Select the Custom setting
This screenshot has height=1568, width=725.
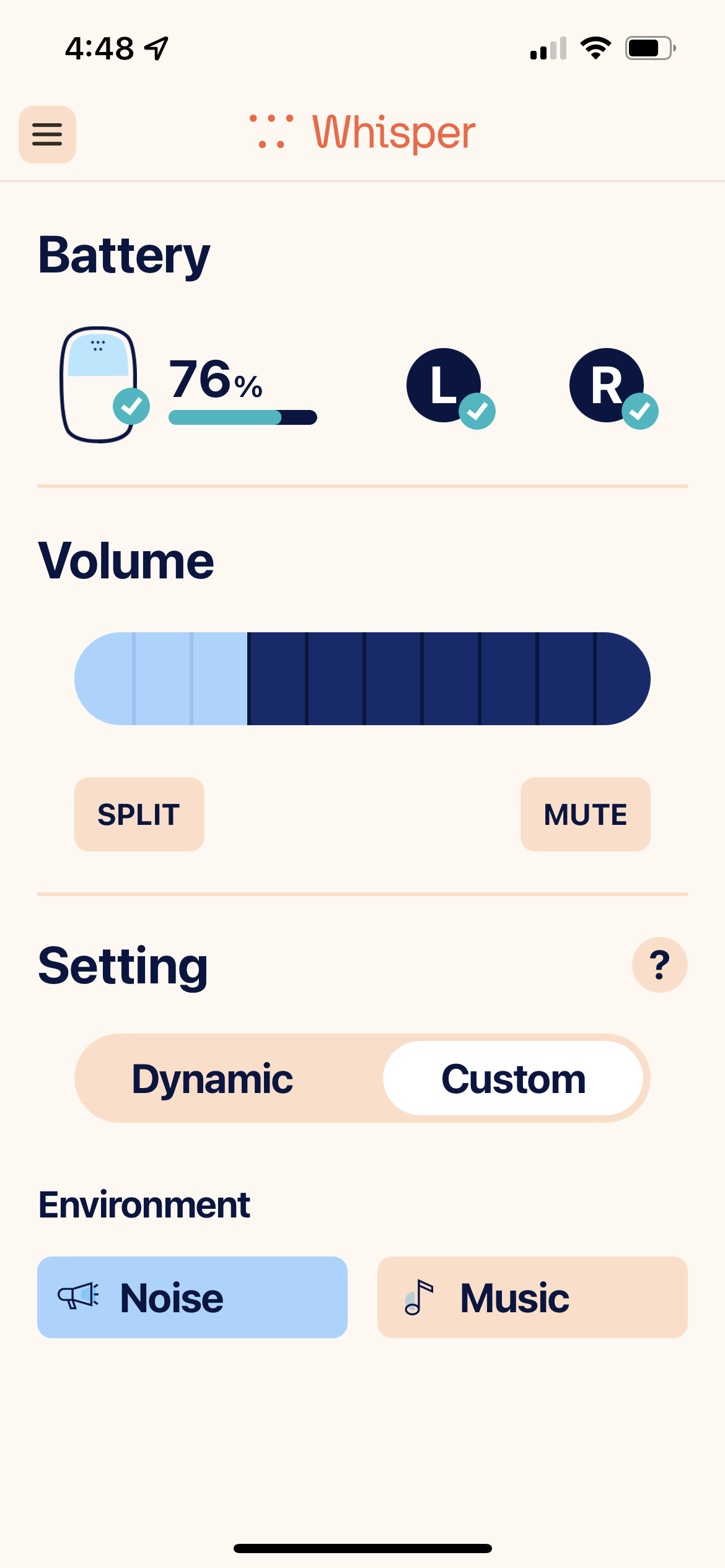point(513,1079)
